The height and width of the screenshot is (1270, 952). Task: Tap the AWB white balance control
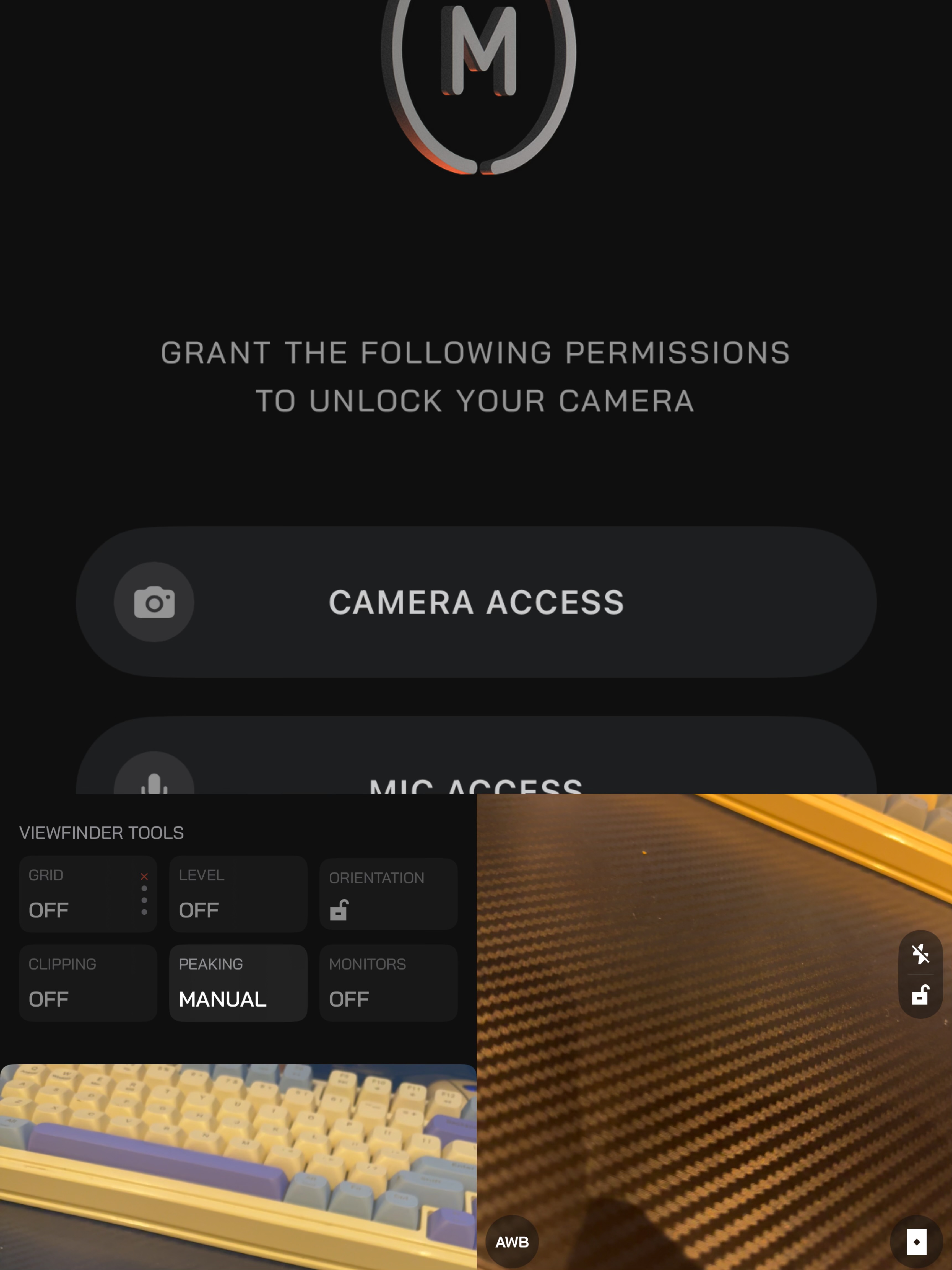click(x=511, y=1242)
